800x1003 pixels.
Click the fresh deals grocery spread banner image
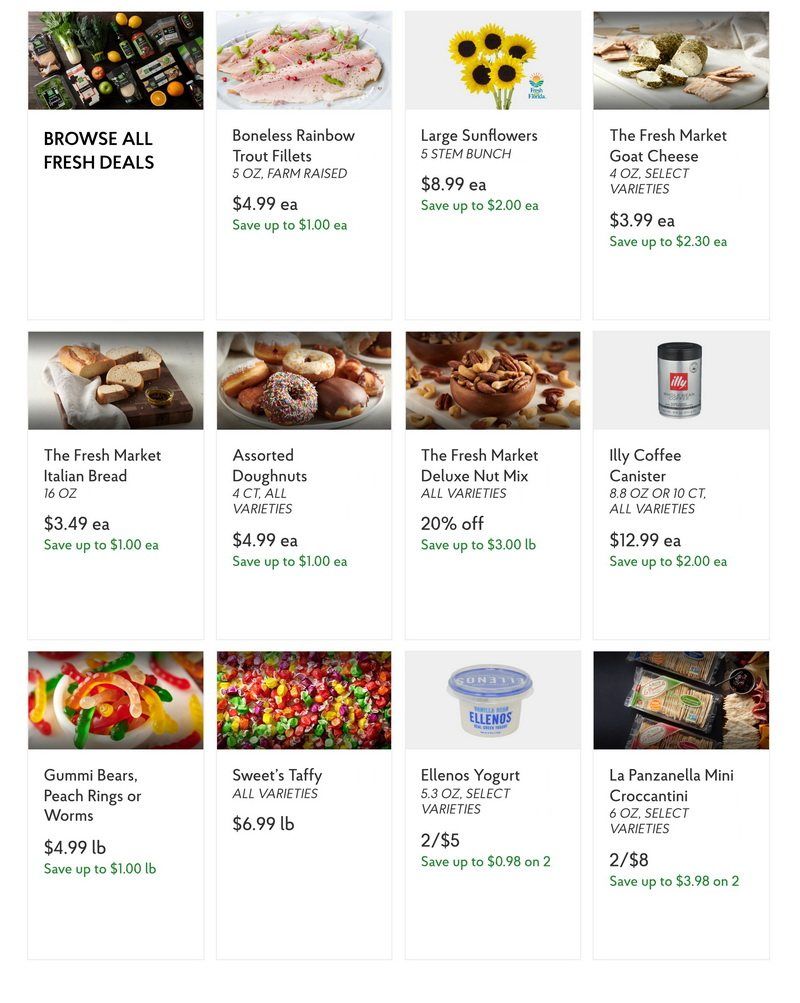click(115, 59)
